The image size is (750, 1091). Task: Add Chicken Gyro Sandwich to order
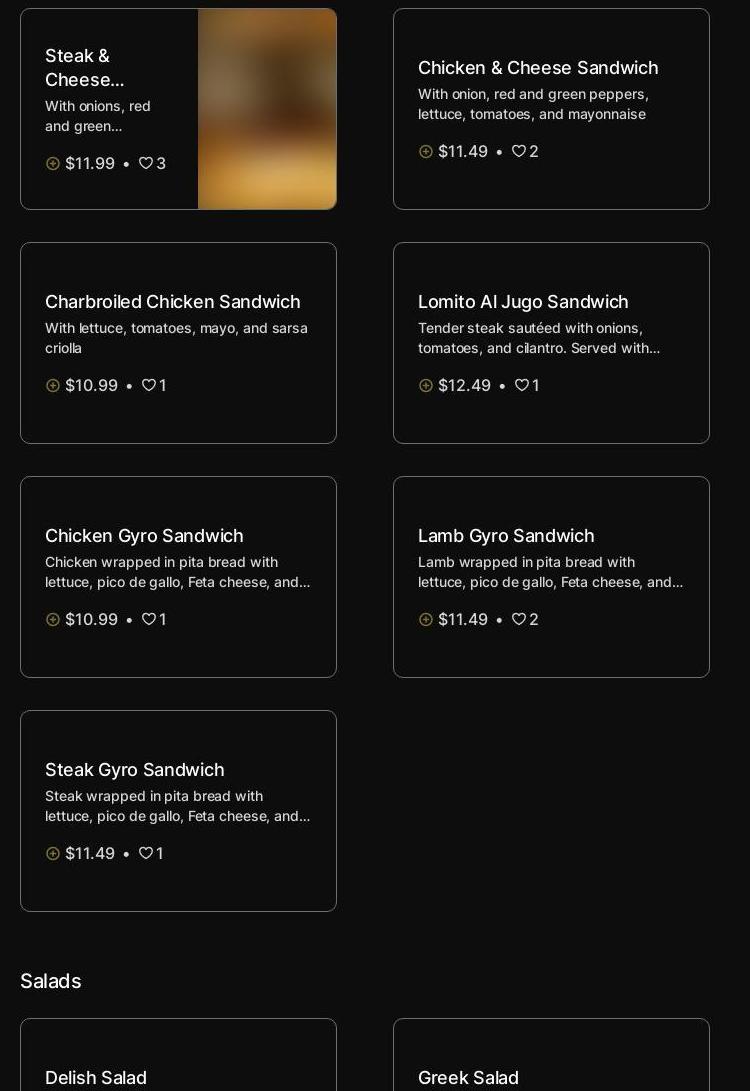[x=53, y=619]
